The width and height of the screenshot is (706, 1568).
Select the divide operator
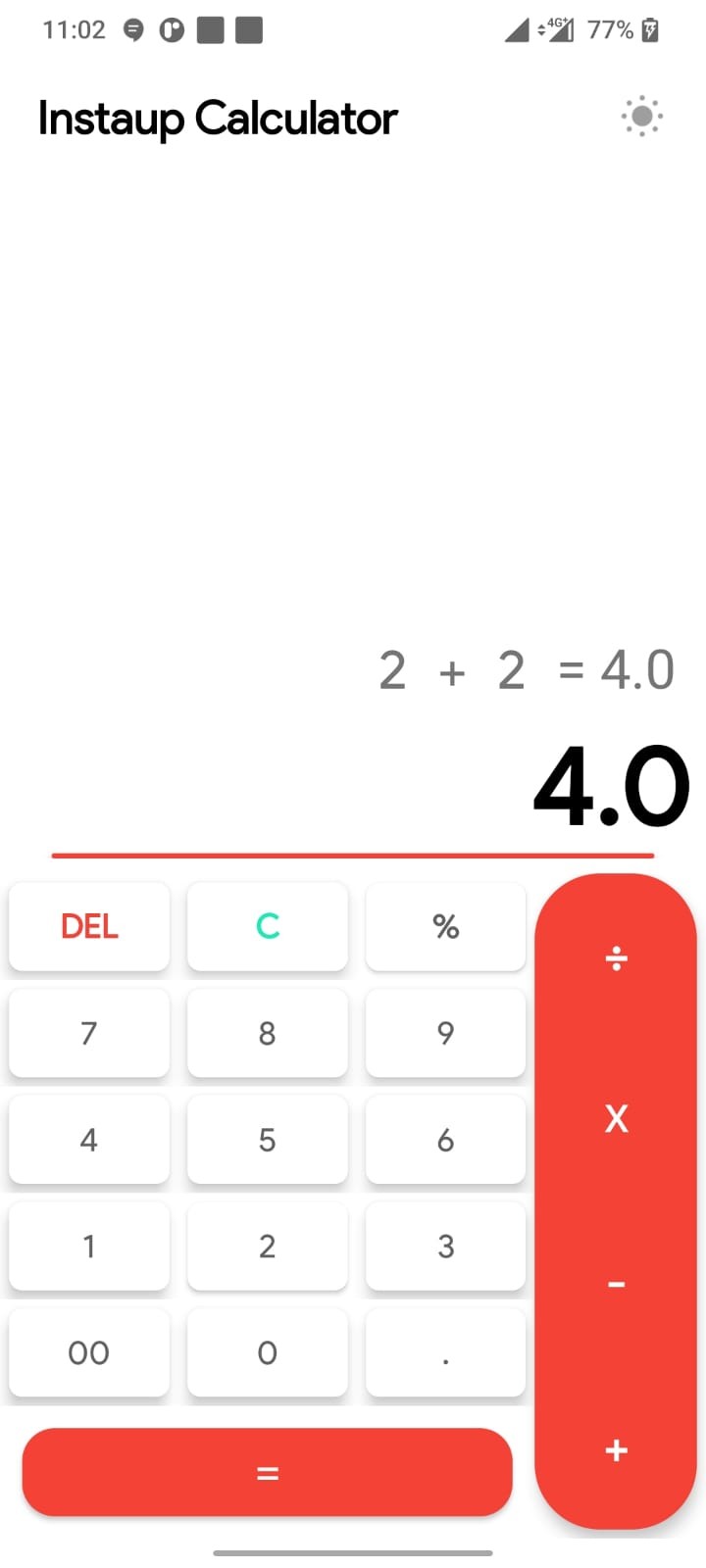(616, 957)
